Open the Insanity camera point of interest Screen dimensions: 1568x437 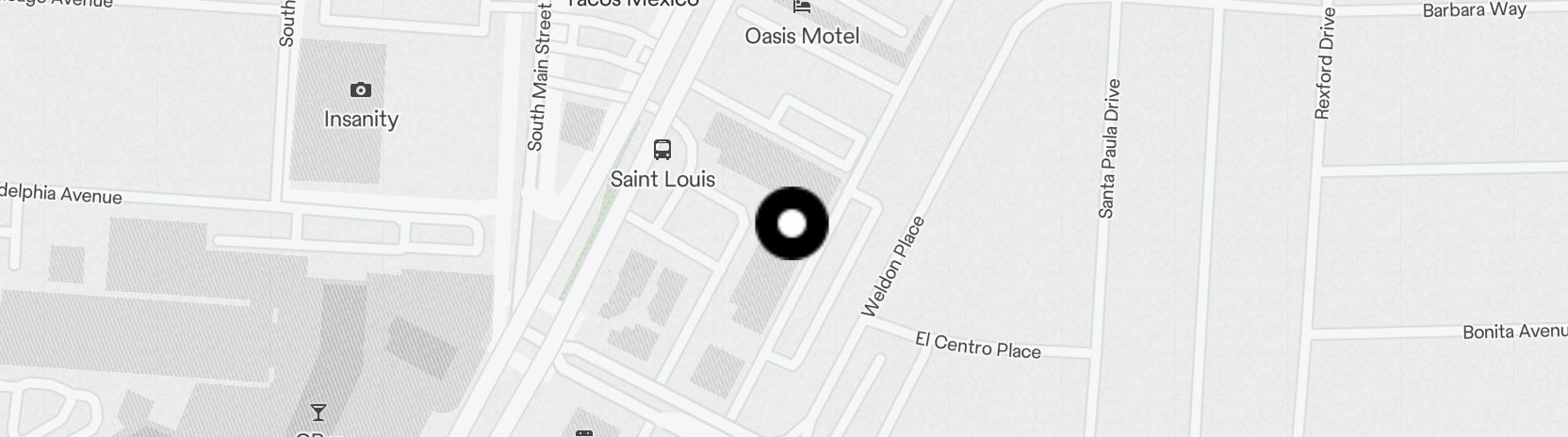tap(360, 90)
